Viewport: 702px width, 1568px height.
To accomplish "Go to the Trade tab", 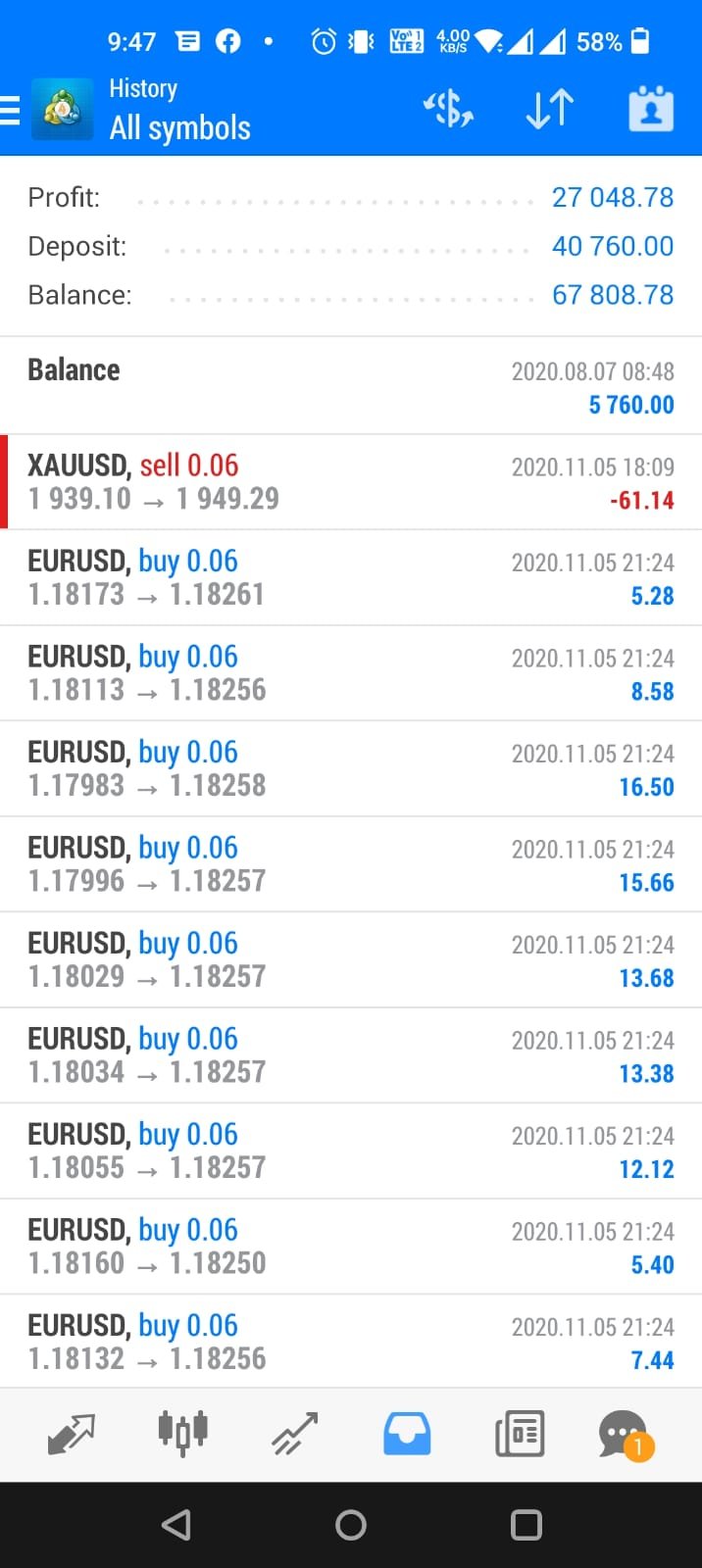I will (x=295, y=1434).
